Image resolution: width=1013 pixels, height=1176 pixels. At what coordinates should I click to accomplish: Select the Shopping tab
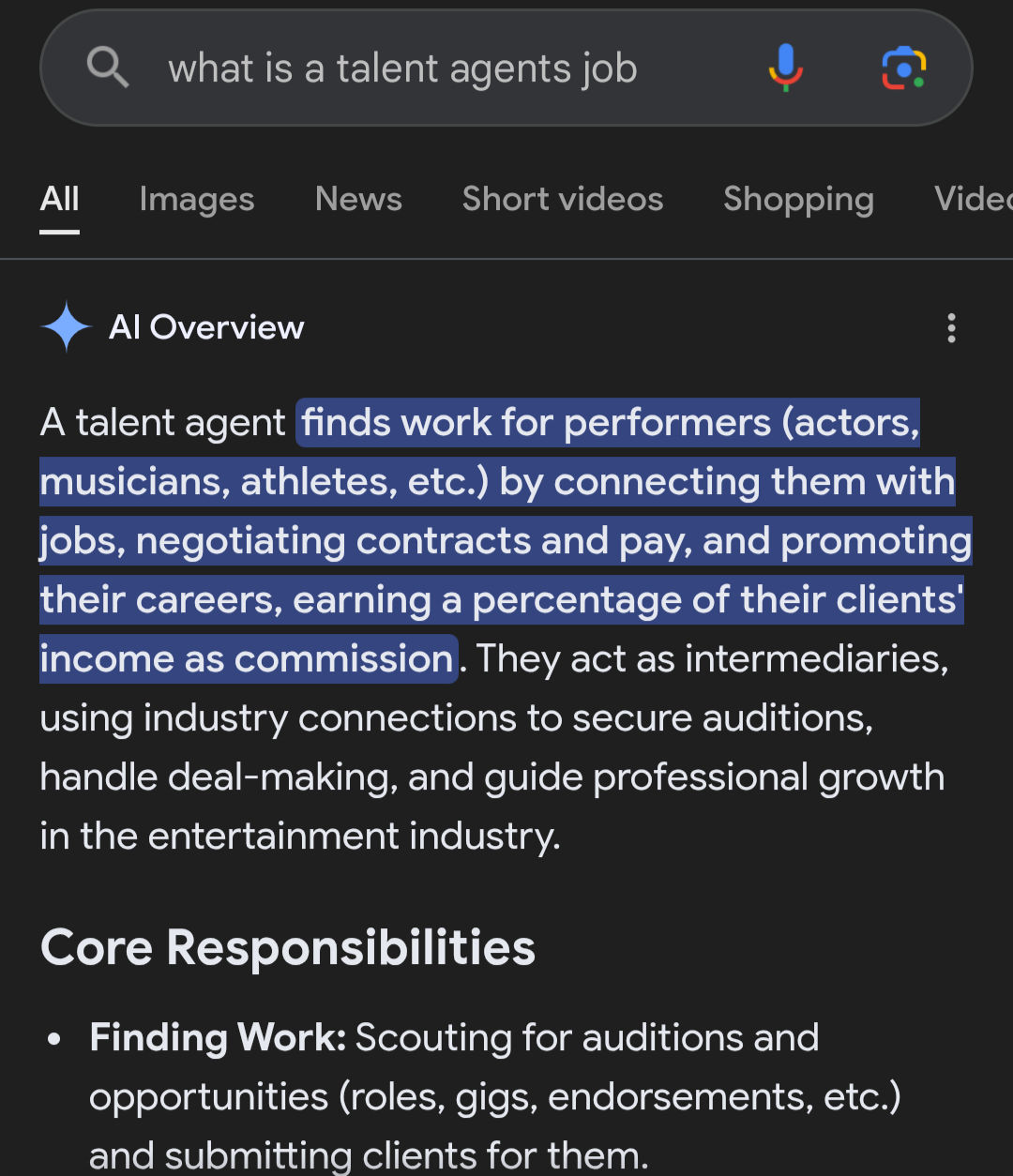pyautogui.click(x=798, y=199)
